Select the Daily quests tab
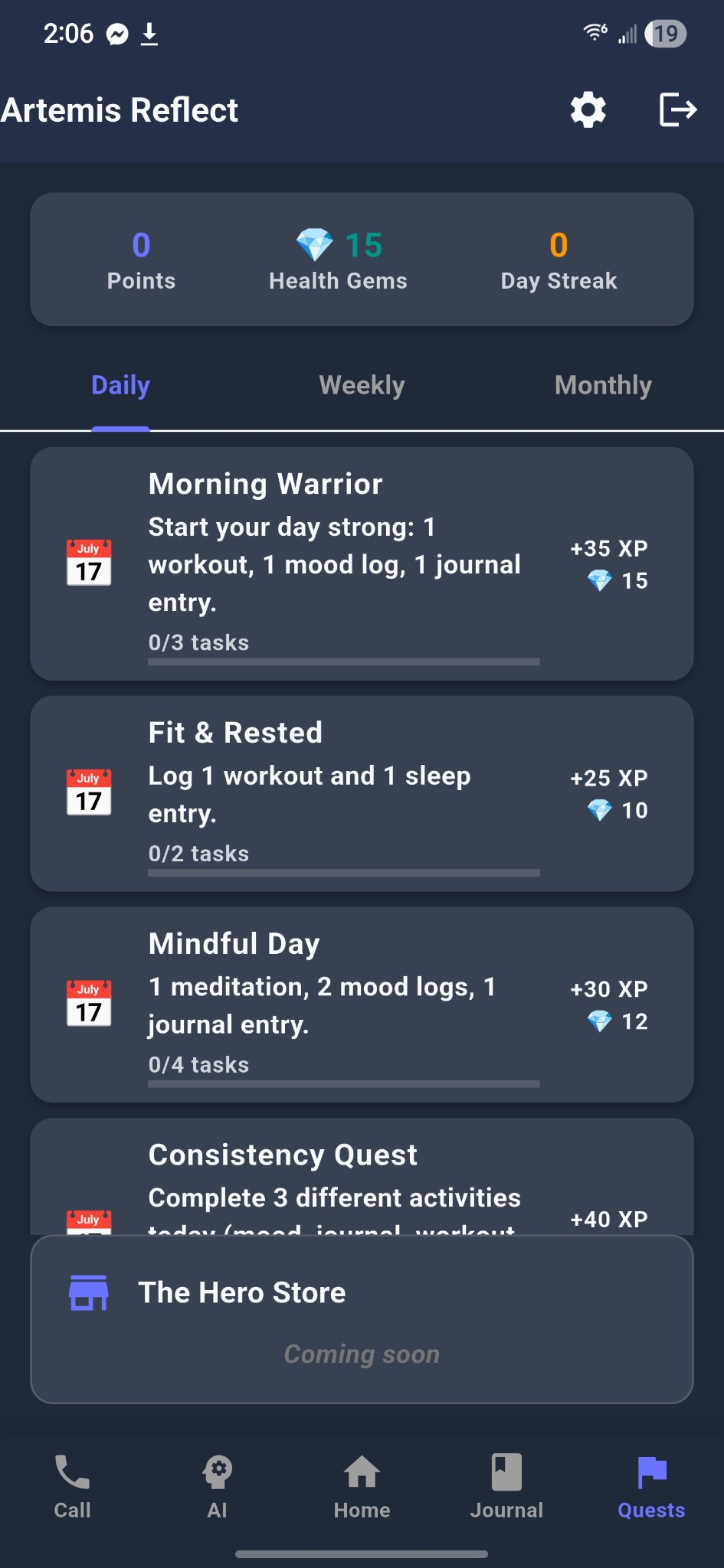Image resolution: width=724 pixels, height=1568 pixels. [120, 385]
